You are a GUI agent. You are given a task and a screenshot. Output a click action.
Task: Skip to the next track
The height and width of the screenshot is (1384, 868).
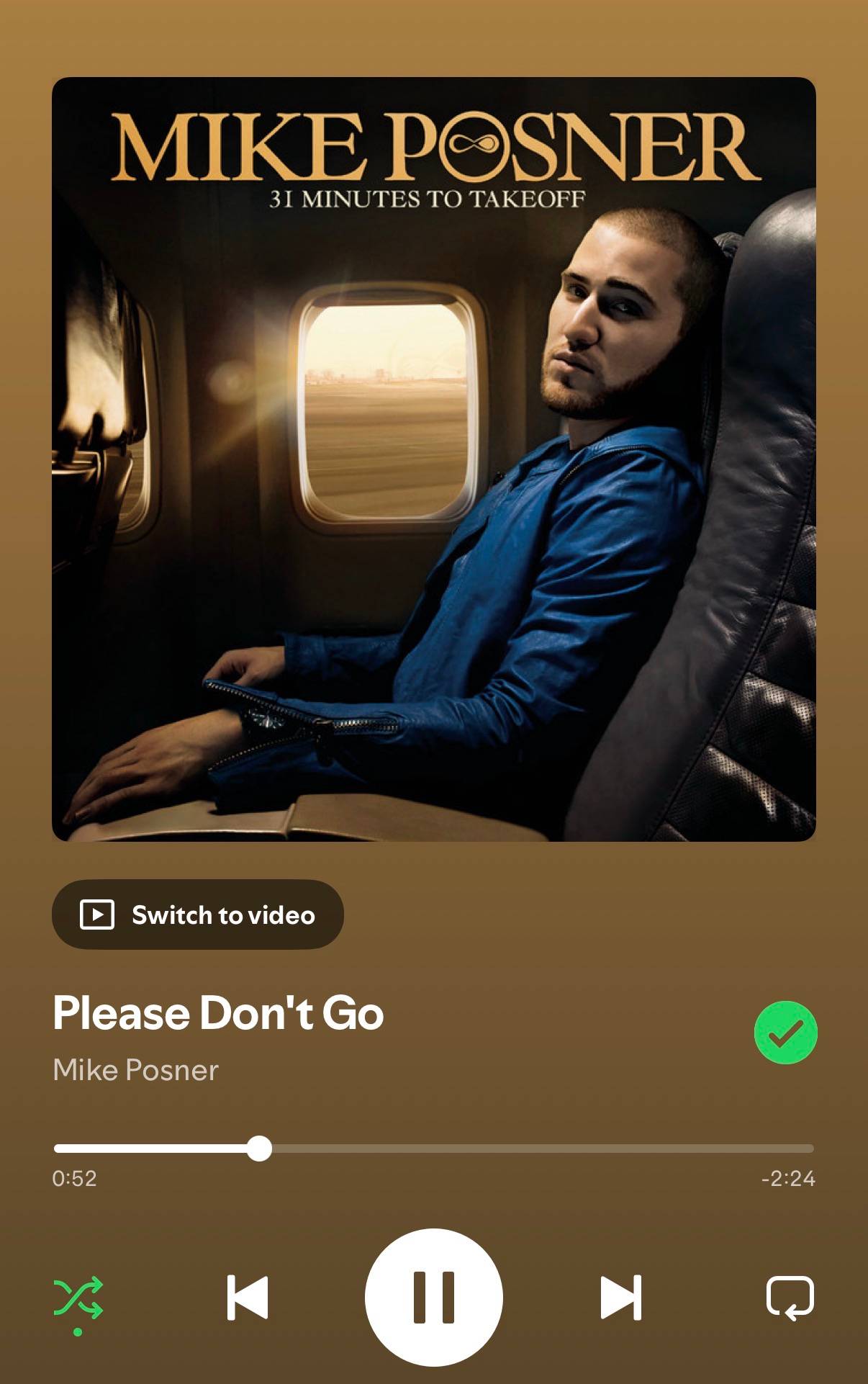(620, 1298)
